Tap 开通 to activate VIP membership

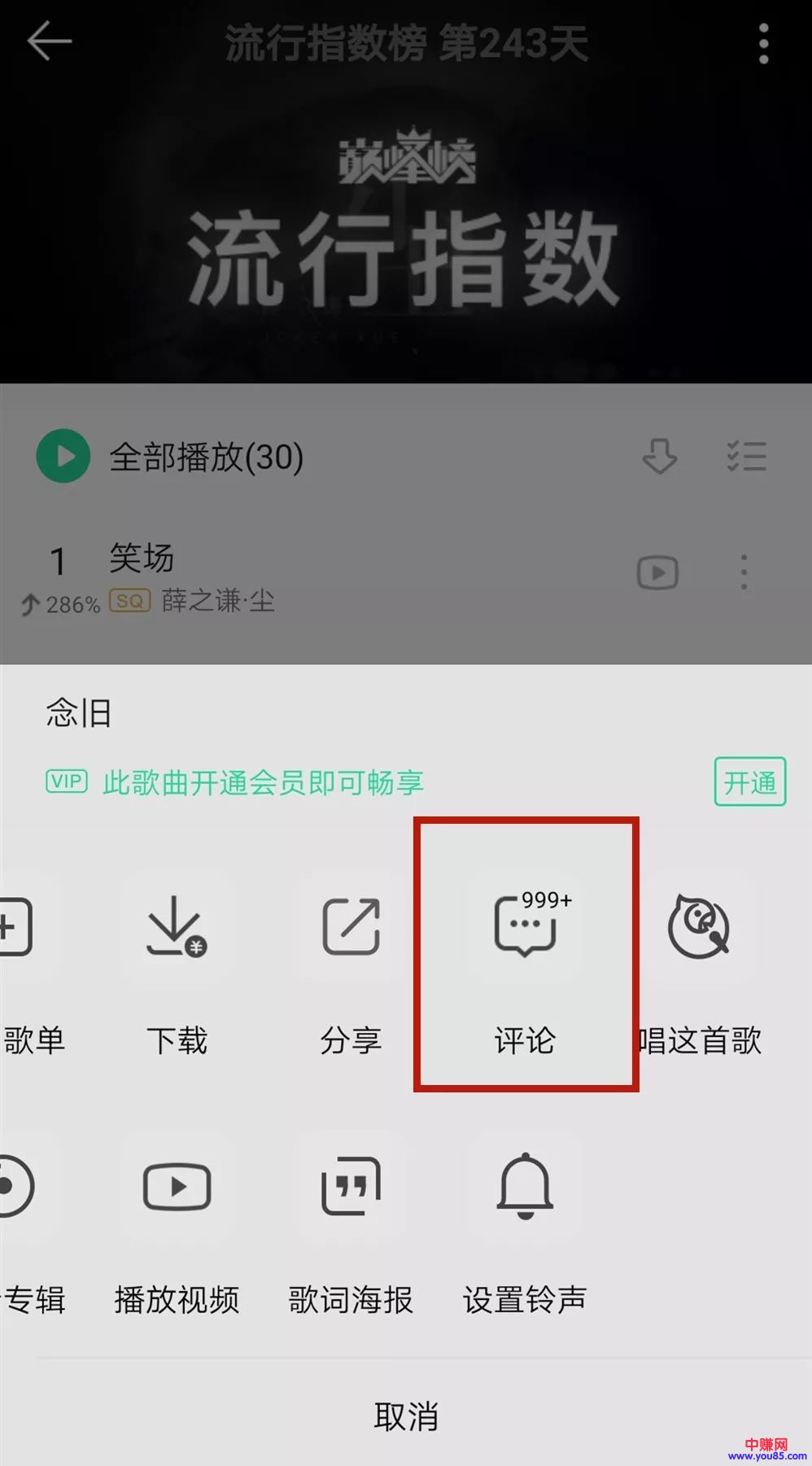[x=749, y=782]
